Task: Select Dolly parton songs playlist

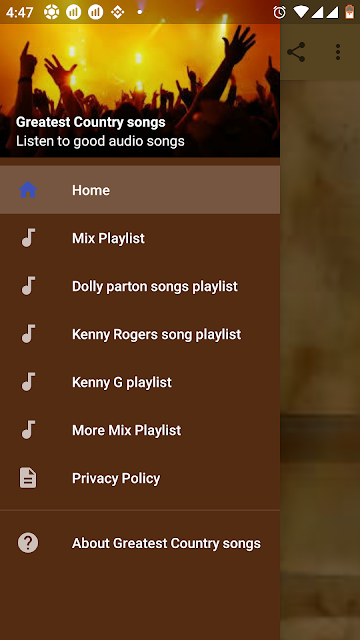Action: 140,286
